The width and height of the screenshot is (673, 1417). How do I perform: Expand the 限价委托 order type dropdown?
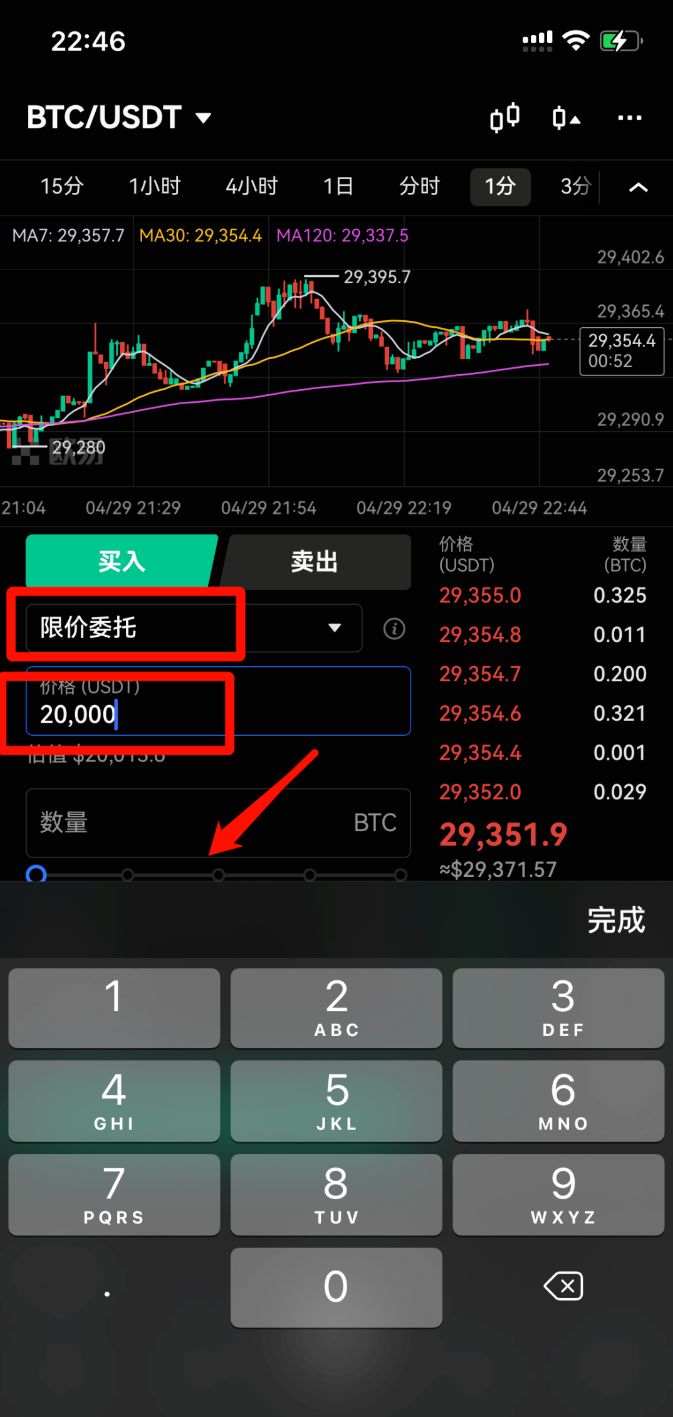pos(193,628)
